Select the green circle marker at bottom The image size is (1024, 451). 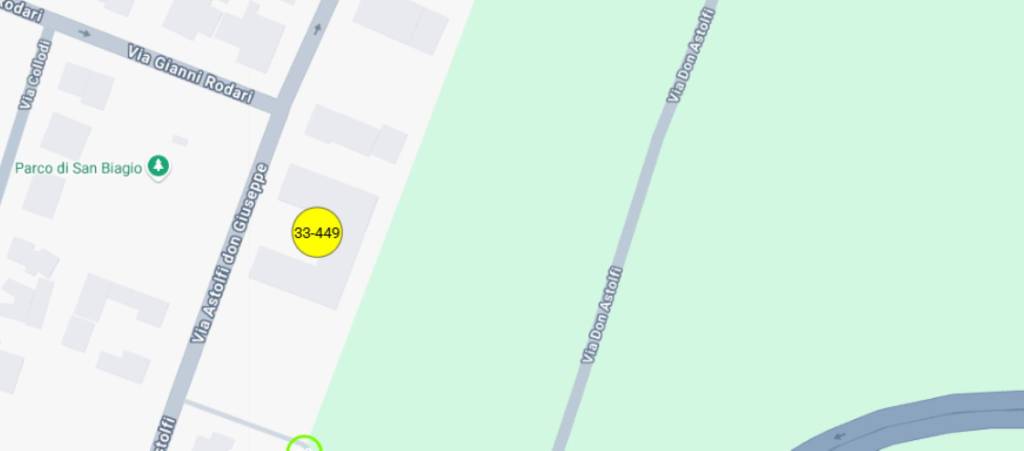pos(304,446)
